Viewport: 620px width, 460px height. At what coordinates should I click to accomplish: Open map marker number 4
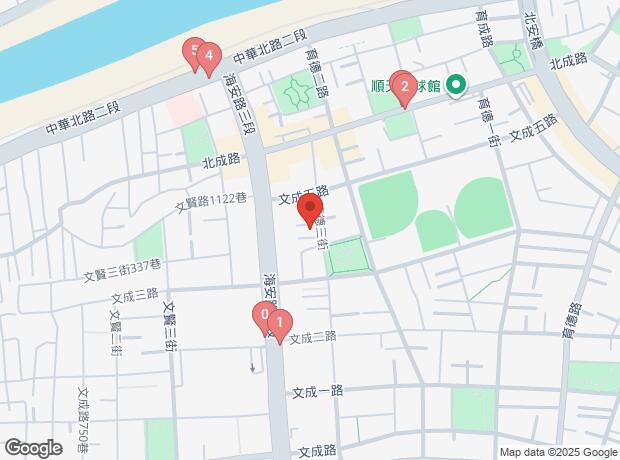click(208, 57)
